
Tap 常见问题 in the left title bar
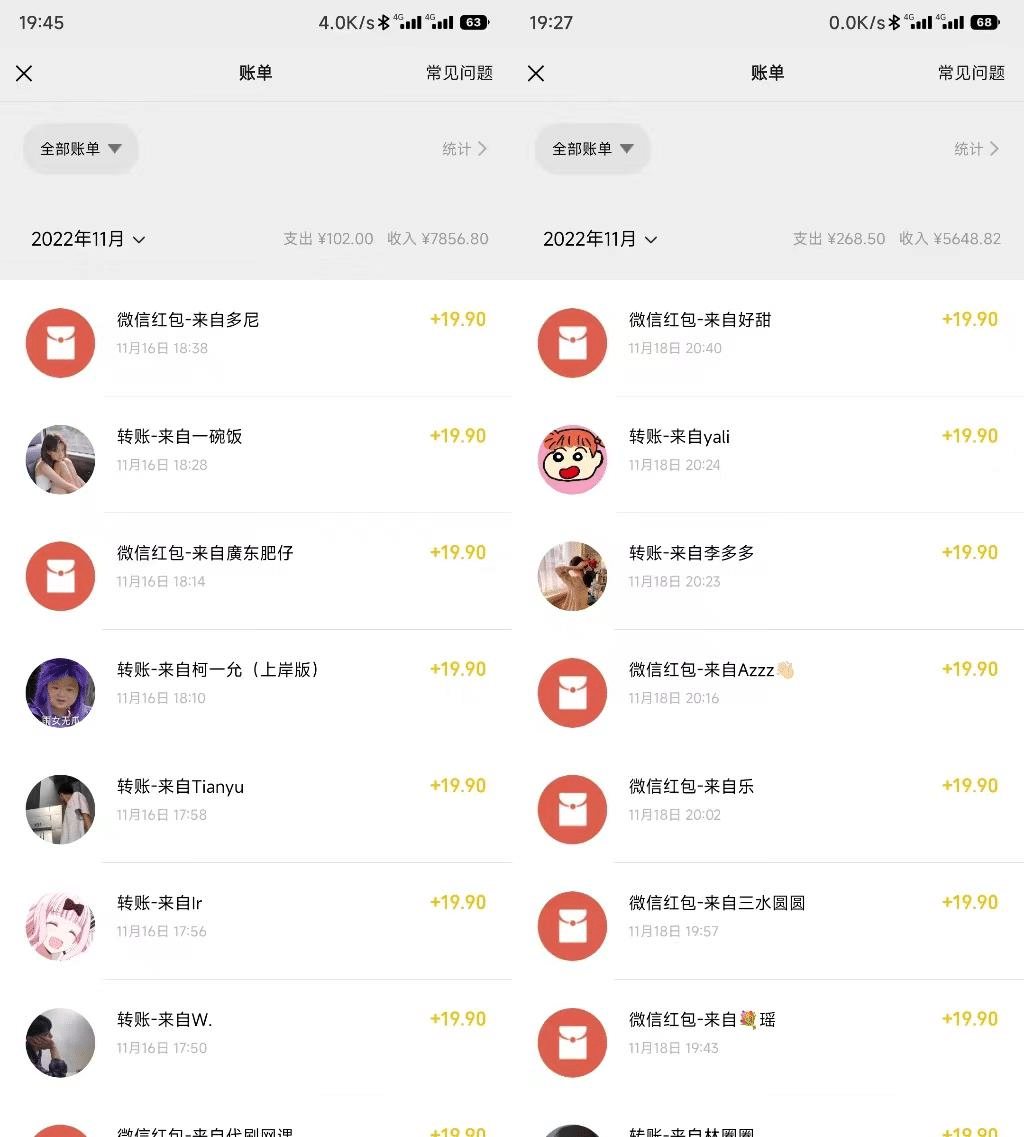tap(459, 73)
